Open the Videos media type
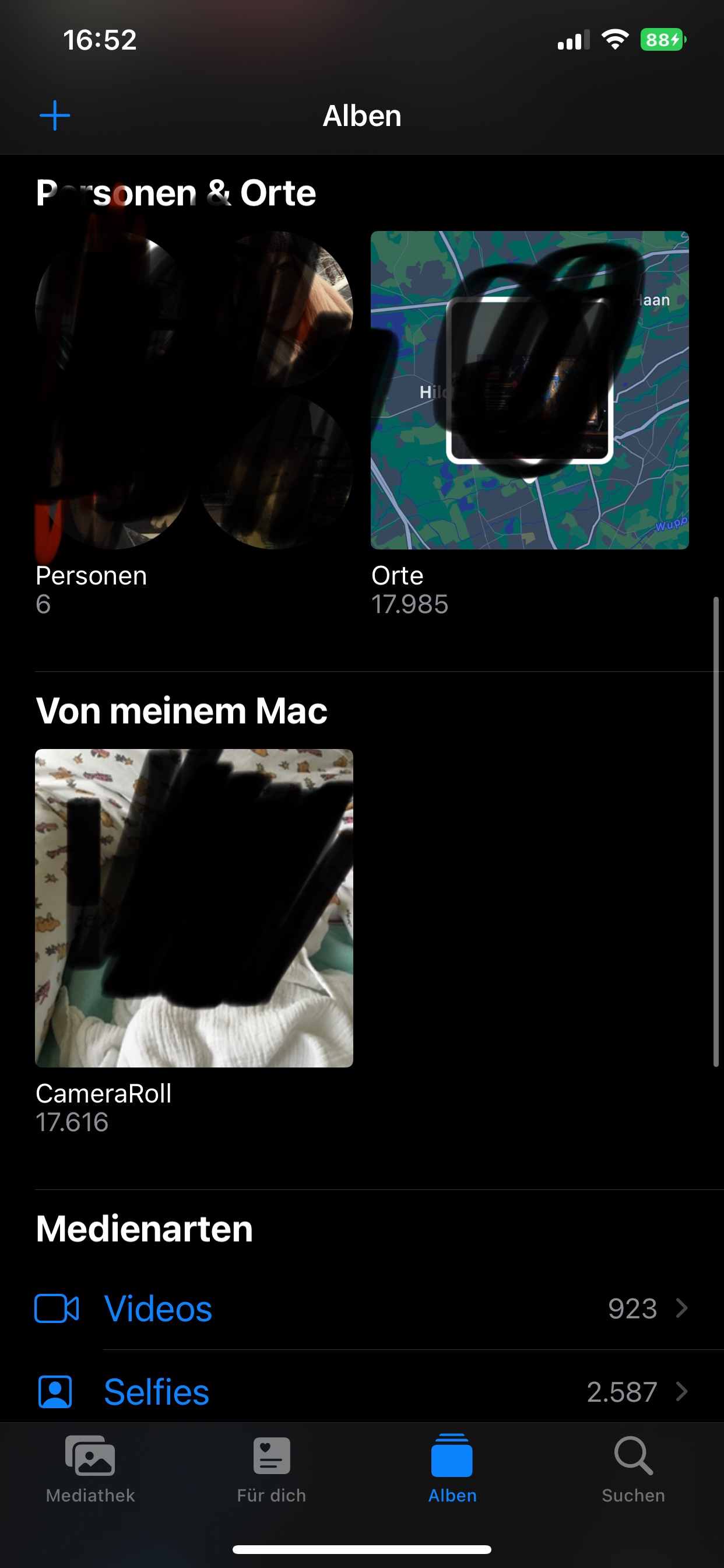Image resolution: width=724 pixels, height=1568 pixels. [361, 1308]
